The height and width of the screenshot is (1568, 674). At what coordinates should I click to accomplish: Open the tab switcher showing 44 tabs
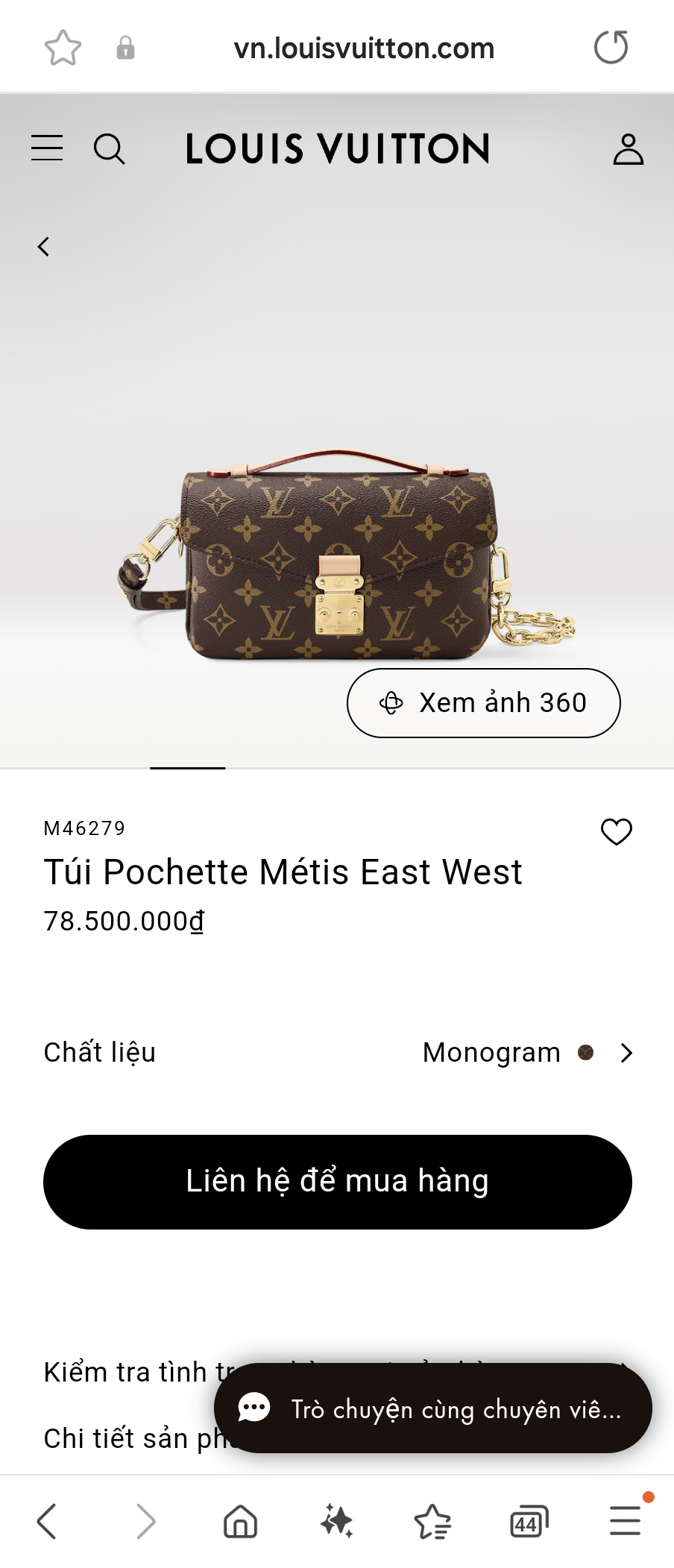coord(529,1521)
